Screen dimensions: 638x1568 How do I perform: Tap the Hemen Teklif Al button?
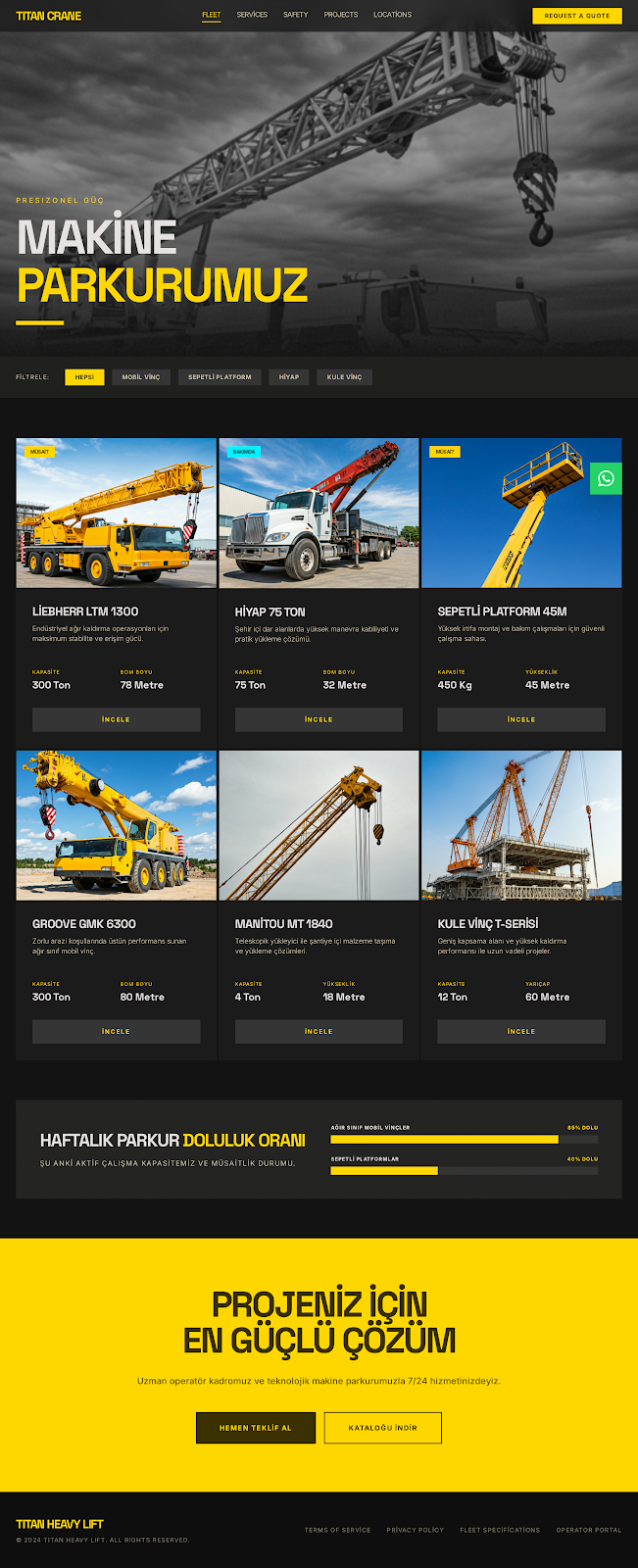(x=256, y=1428)
